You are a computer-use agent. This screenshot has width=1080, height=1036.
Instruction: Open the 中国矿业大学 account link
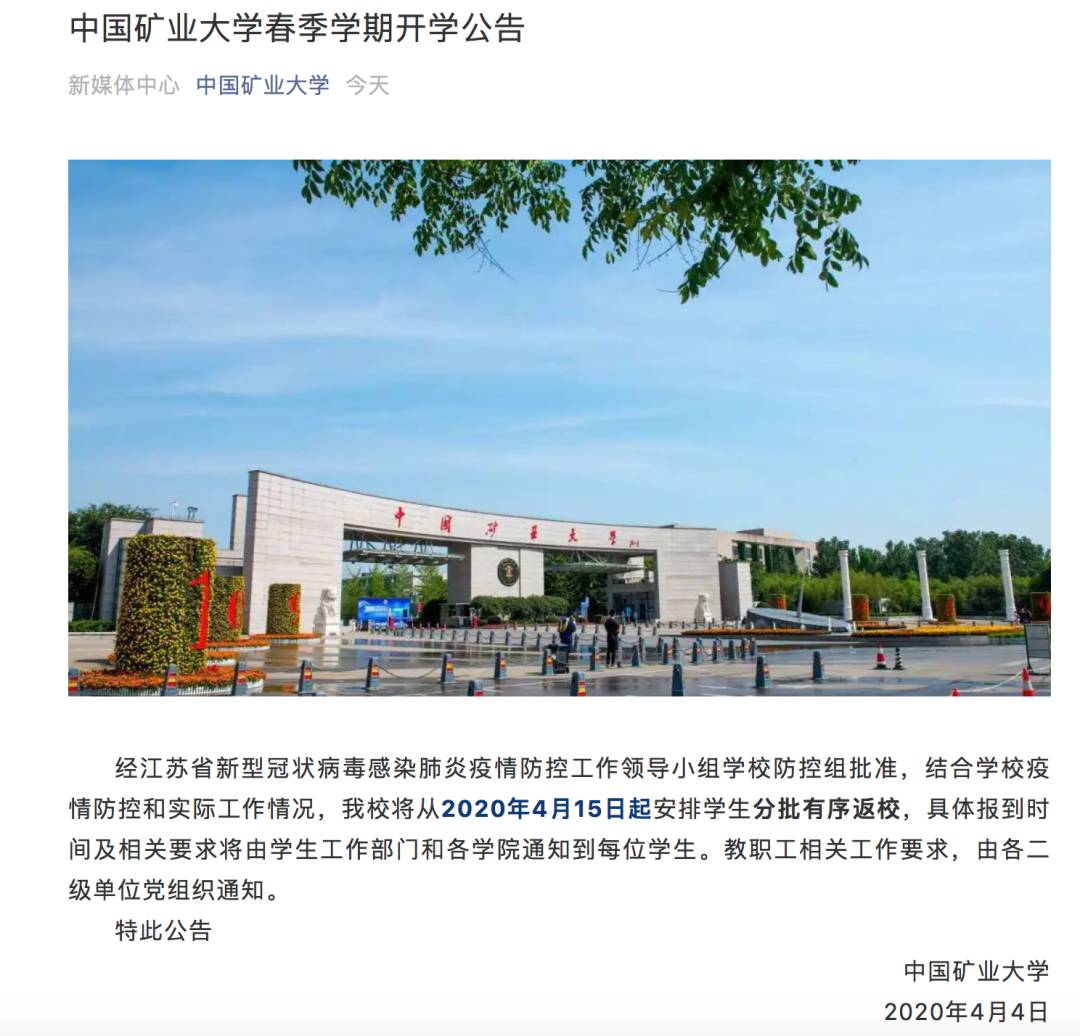[262, 85]
